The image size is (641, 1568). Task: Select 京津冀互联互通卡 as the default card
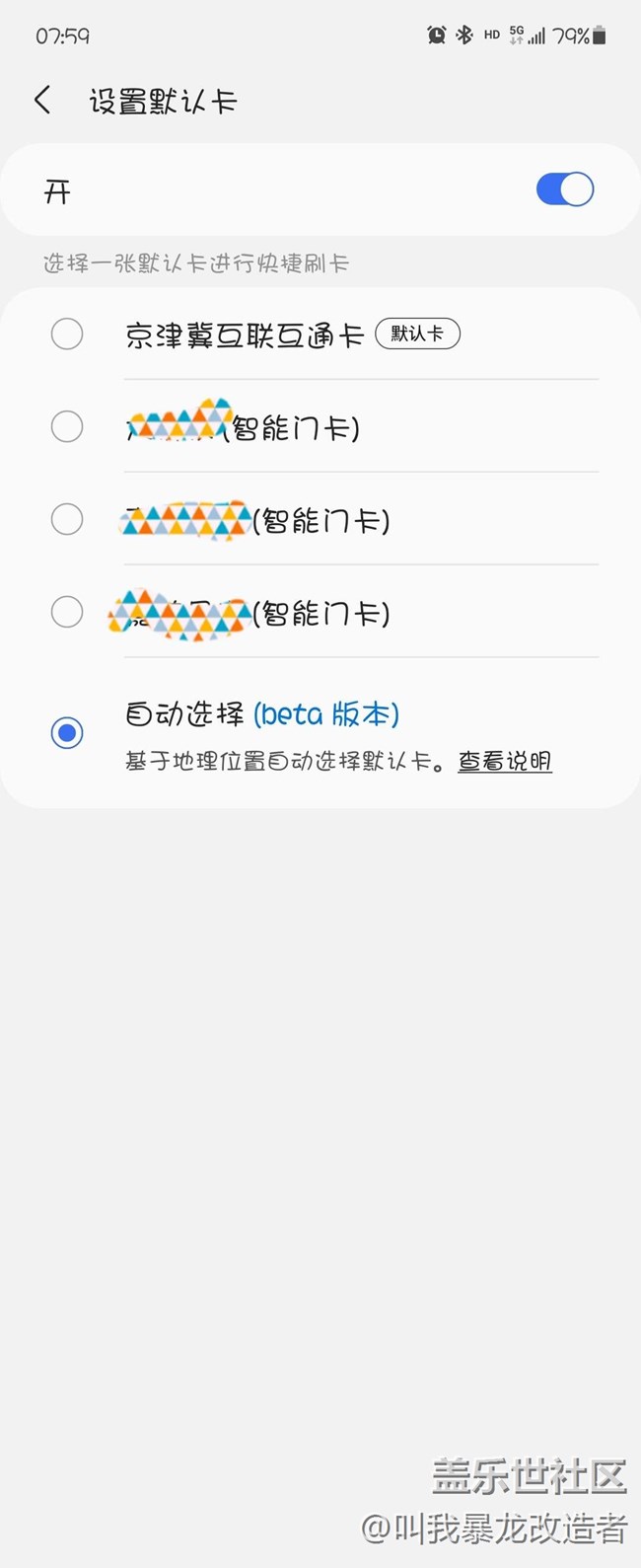tap(67, 335)
